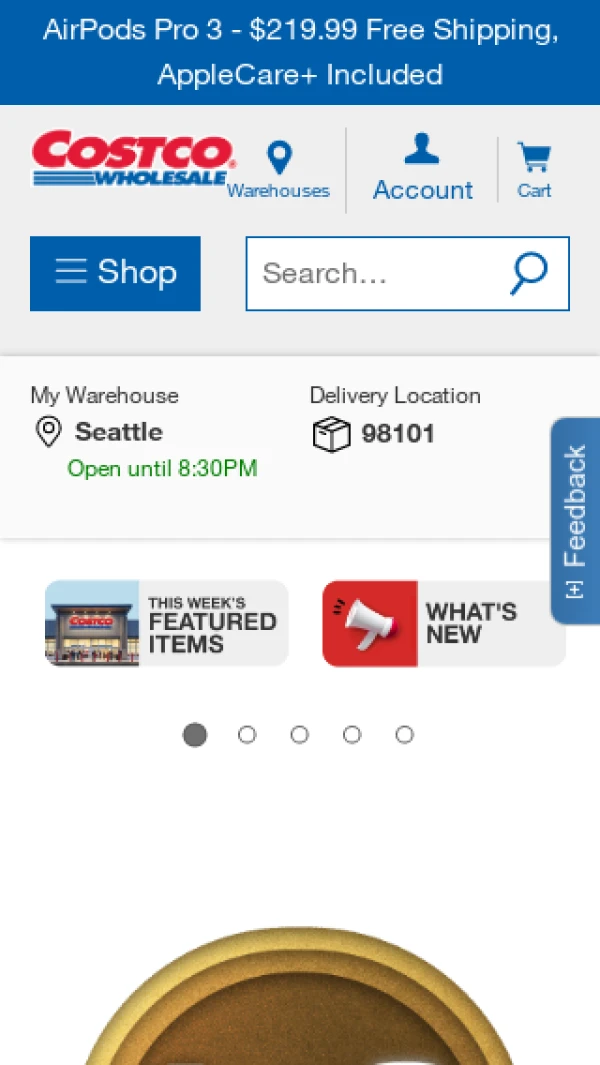Open the Shop menu

click(x=115, y=273)
